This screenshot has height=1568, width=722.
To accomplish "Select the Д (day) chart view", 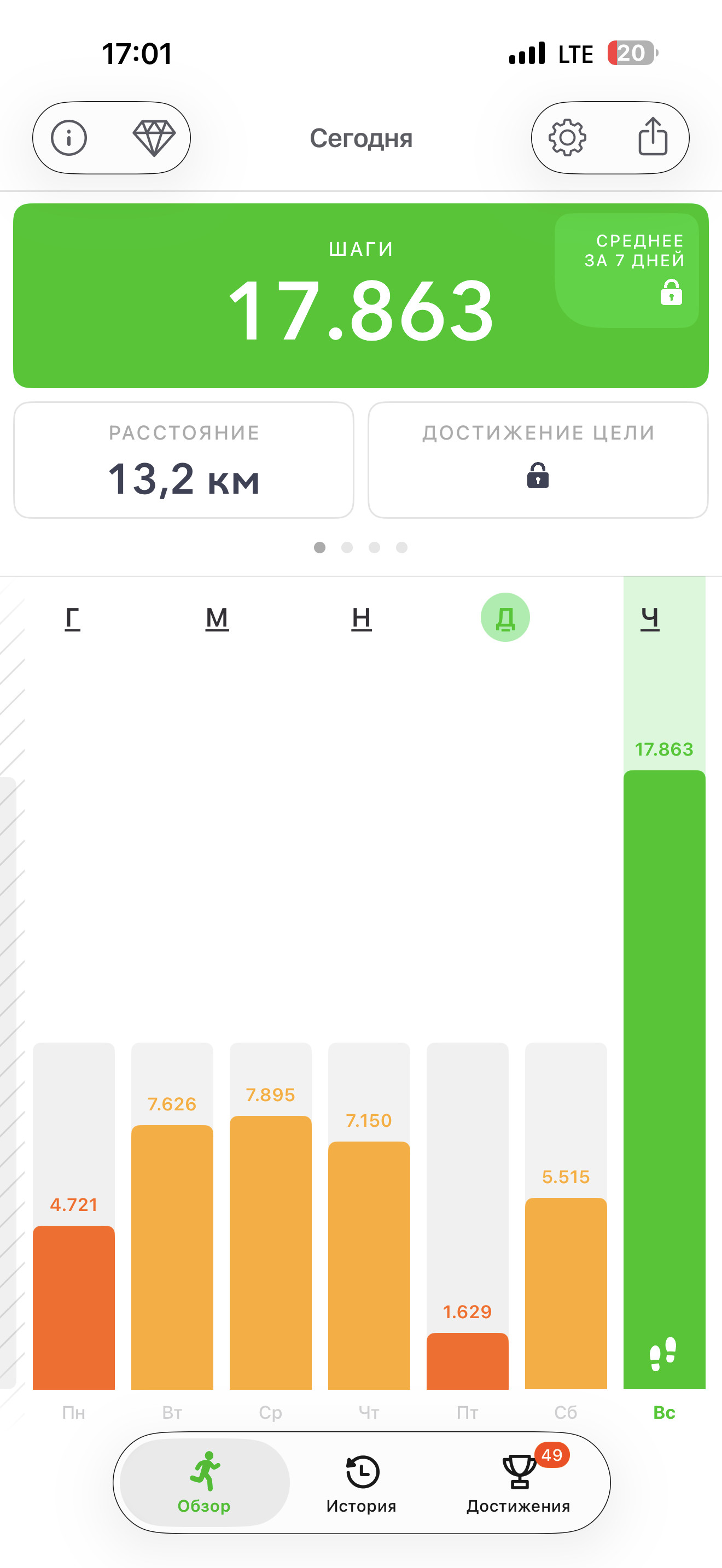I will click(x=505, y=617).
